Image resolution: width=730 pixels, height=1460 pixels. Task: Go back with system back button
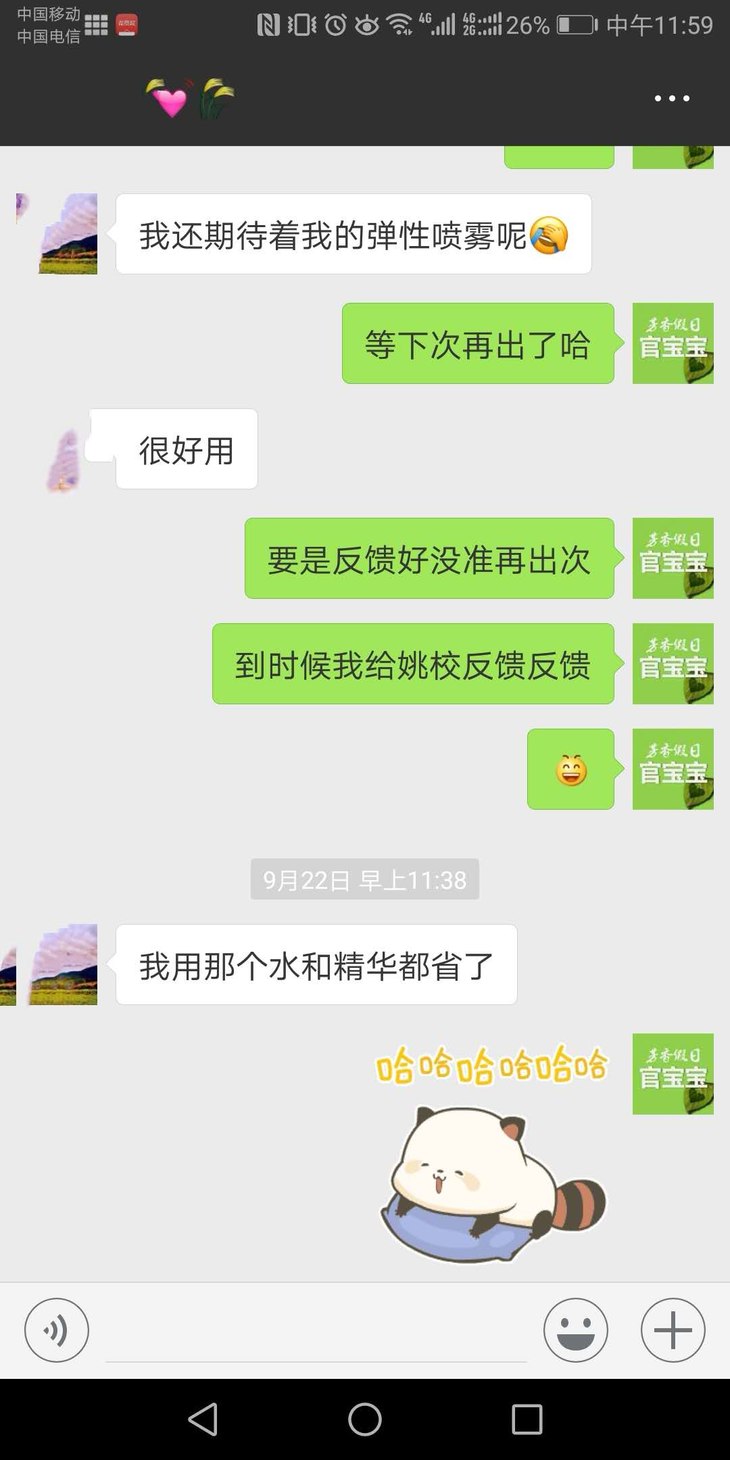[203, 1419]
